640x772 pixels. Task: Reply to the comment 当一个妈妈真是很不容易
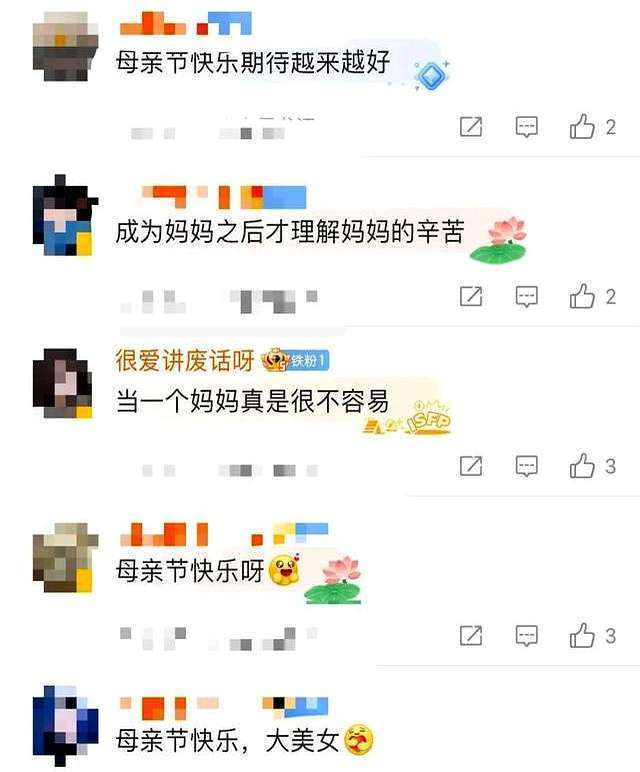tap(526, 466)
